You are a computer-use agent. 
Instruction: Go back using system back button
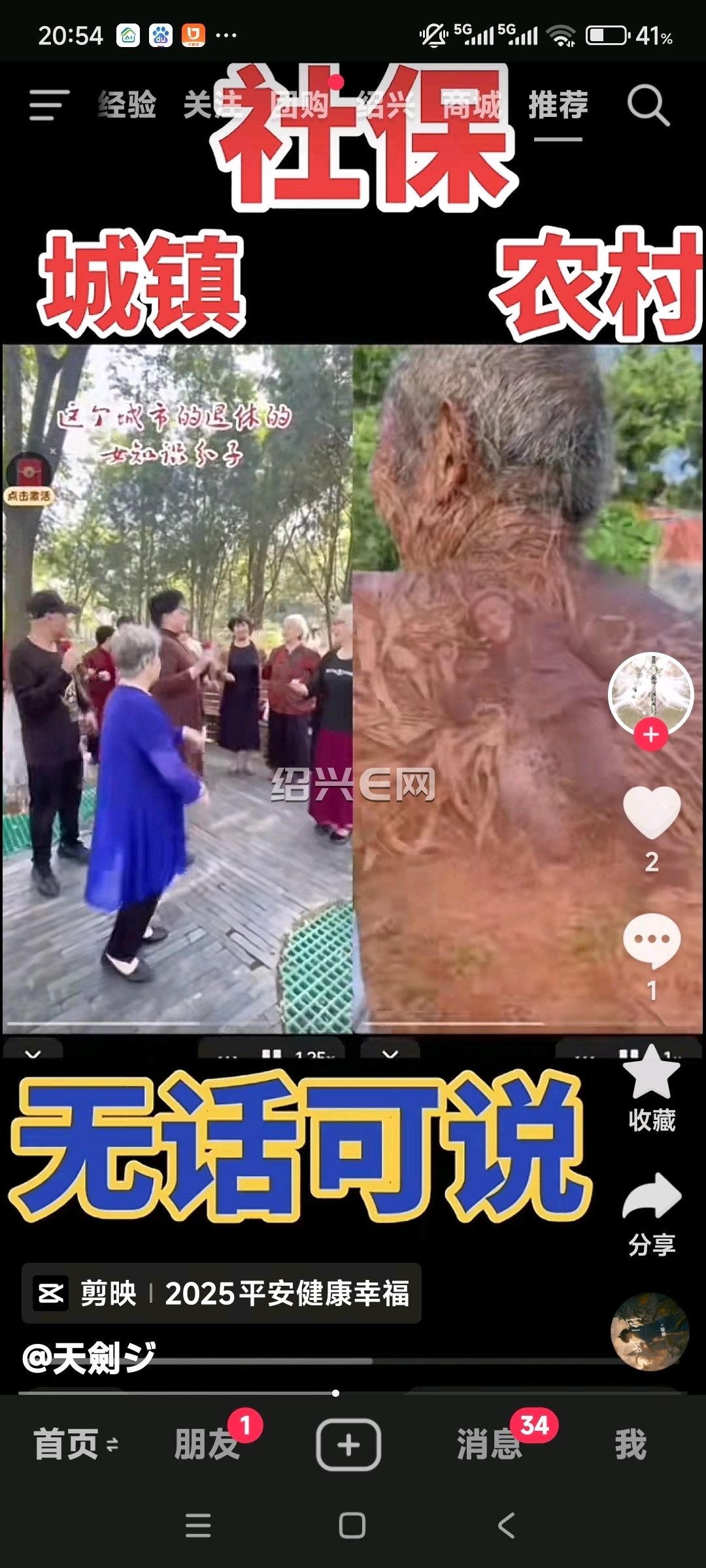point(507,1526)
